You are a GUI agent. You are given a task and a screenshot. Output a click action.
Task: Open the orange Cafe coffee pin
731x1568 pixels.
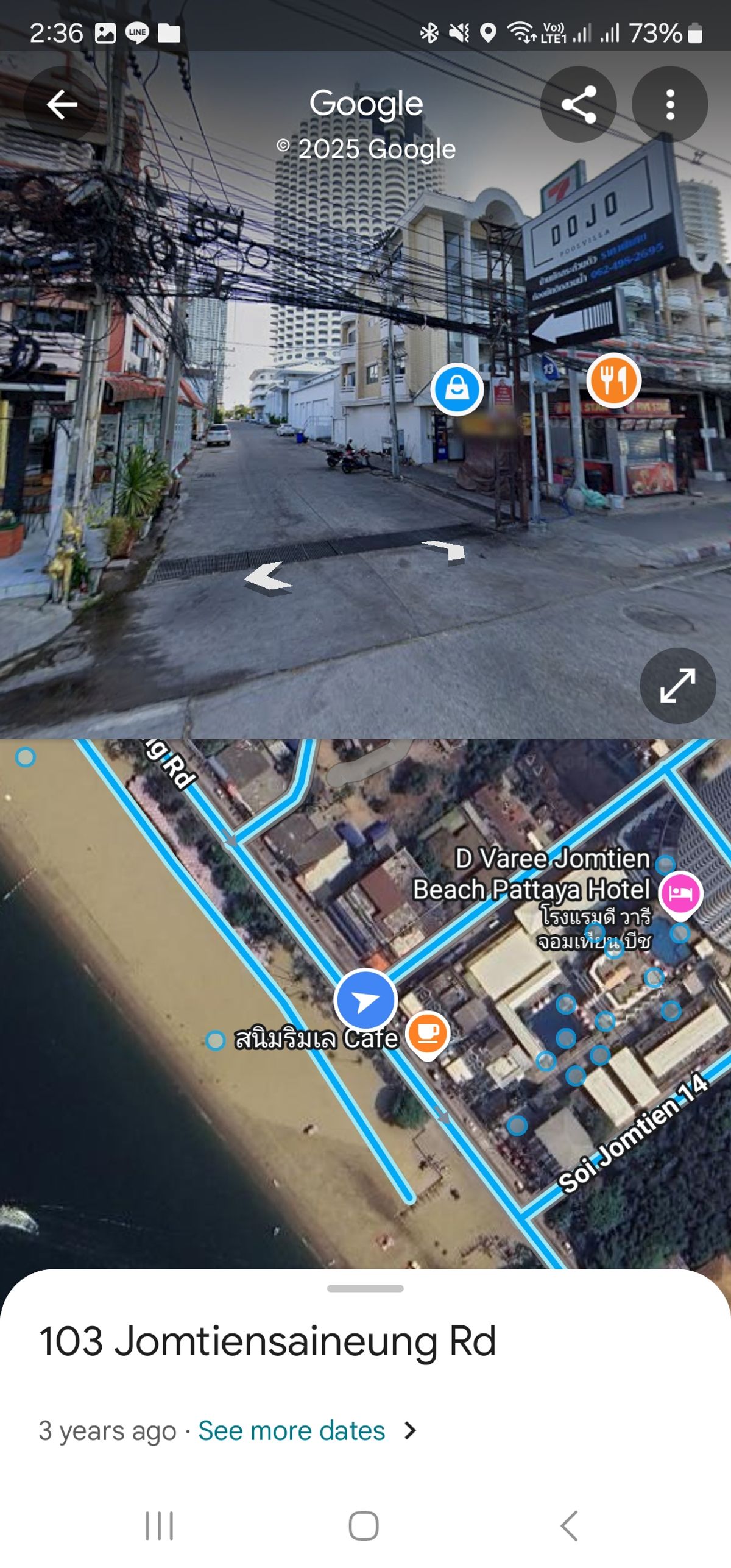point(428,1035)
